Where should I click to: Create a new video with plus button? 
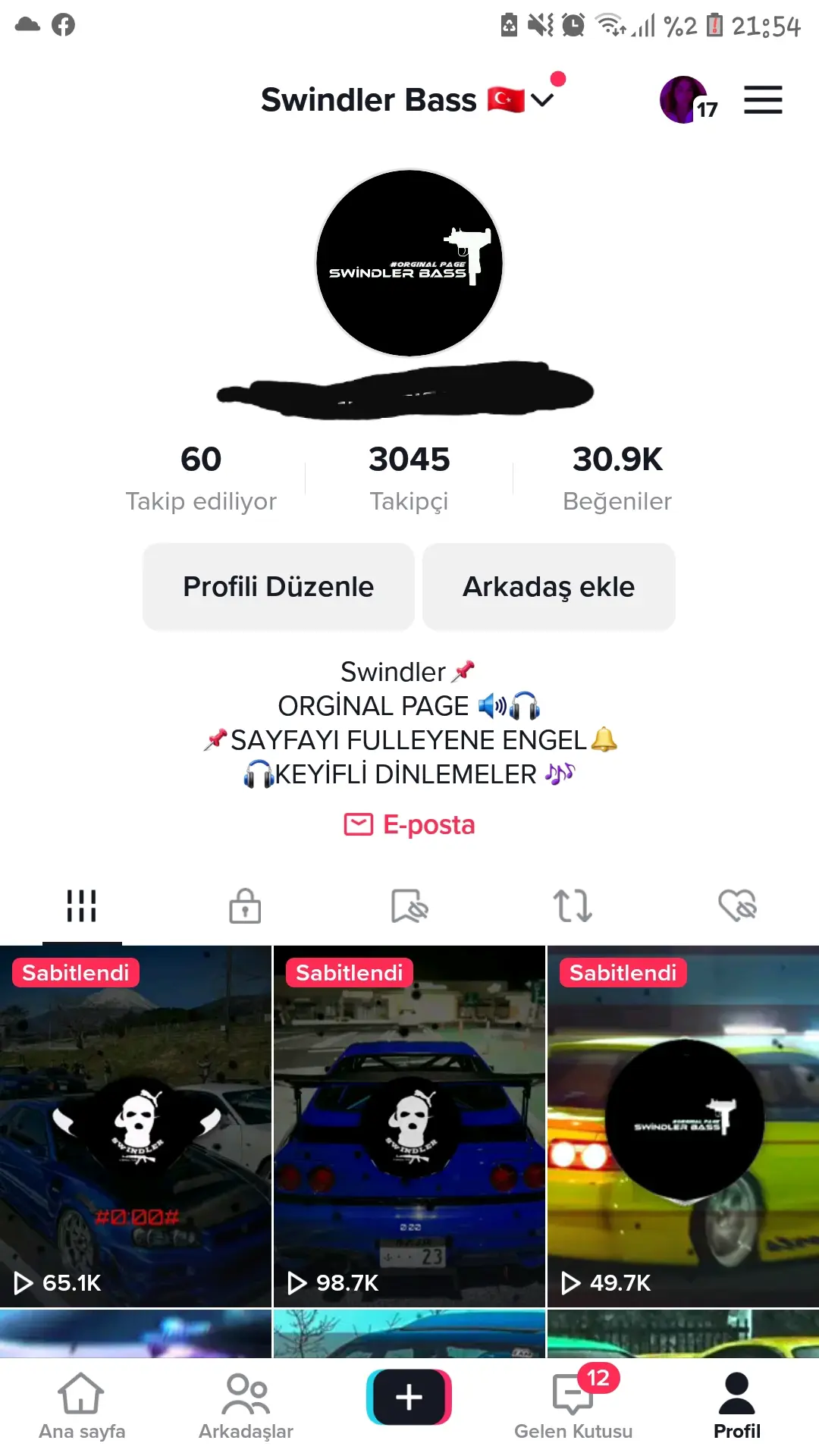tap(409, 1397)
